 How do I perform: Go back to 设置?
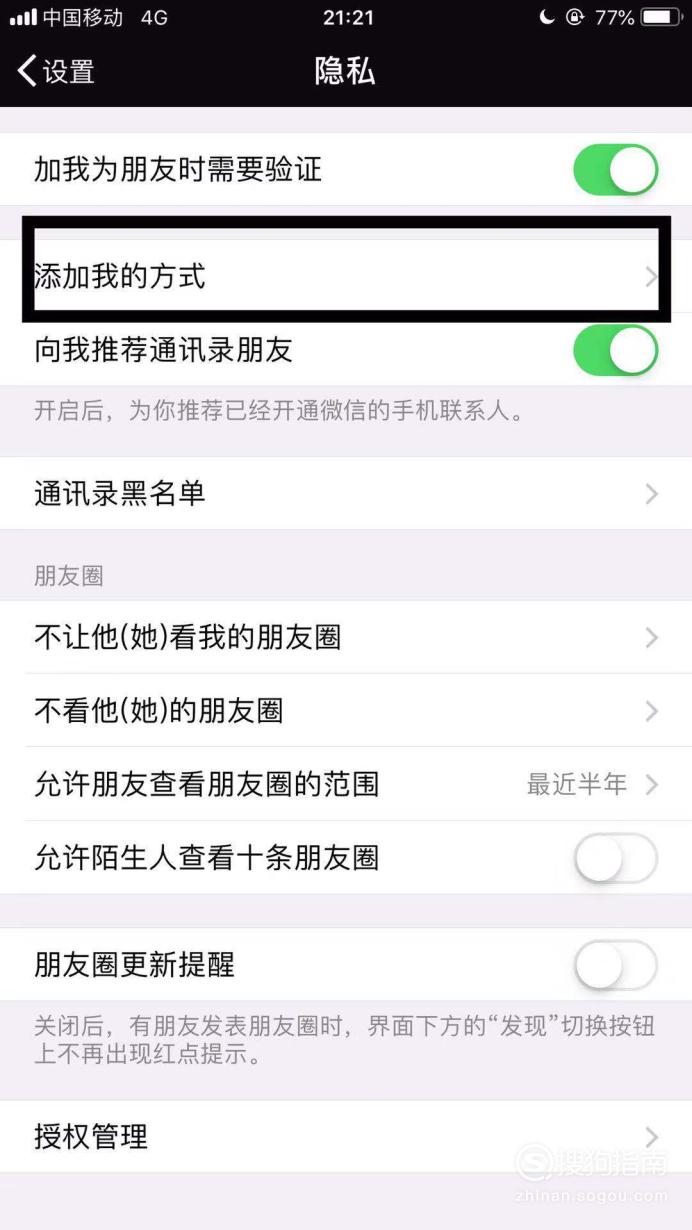tap(57, 71)
